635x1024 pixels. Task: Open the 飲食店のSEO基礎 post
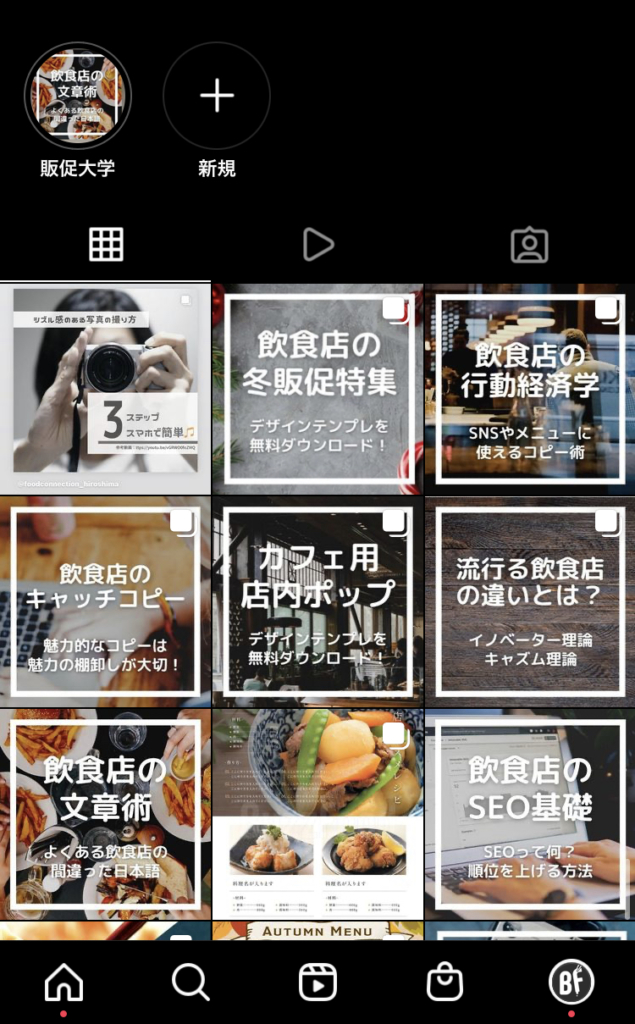pyautogui.click(x=530, y=814)
